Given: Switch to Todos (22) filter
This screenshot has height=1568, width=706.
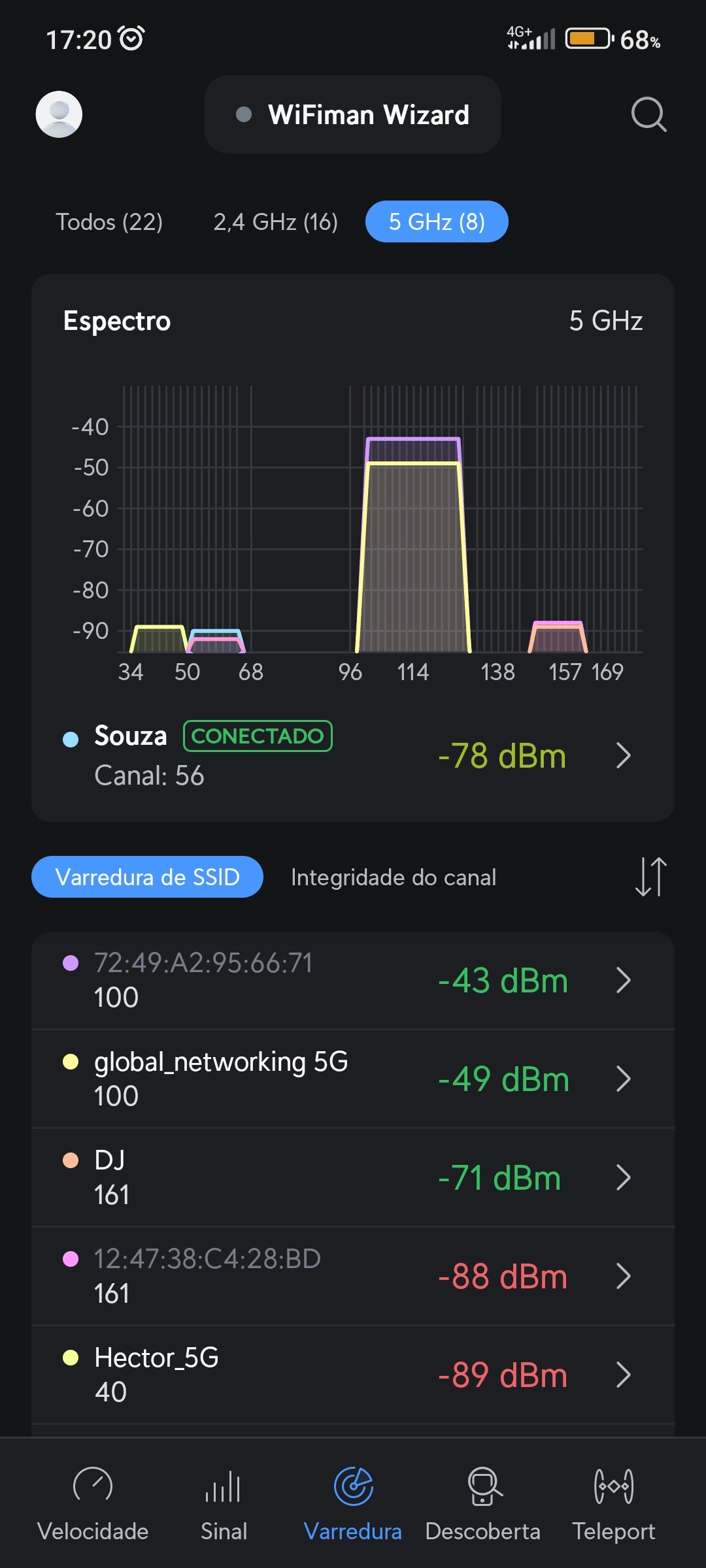Looking at the screenshot, I should point(109,222).
